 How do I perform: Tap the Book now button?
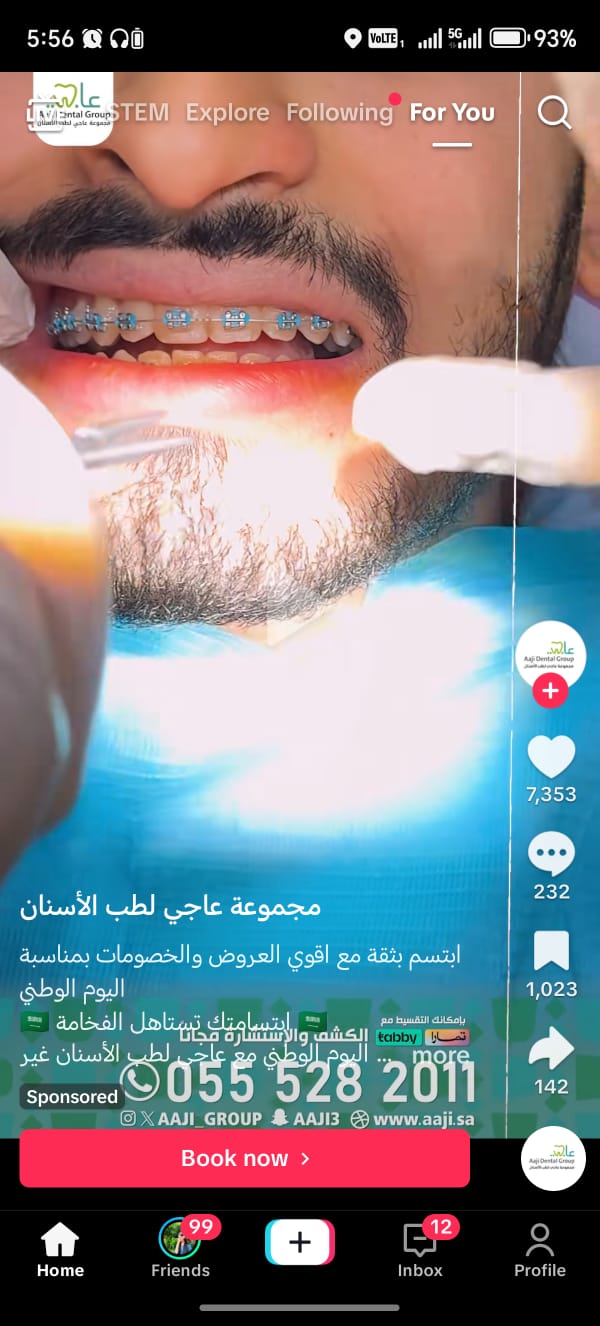tap(245, 1158)
